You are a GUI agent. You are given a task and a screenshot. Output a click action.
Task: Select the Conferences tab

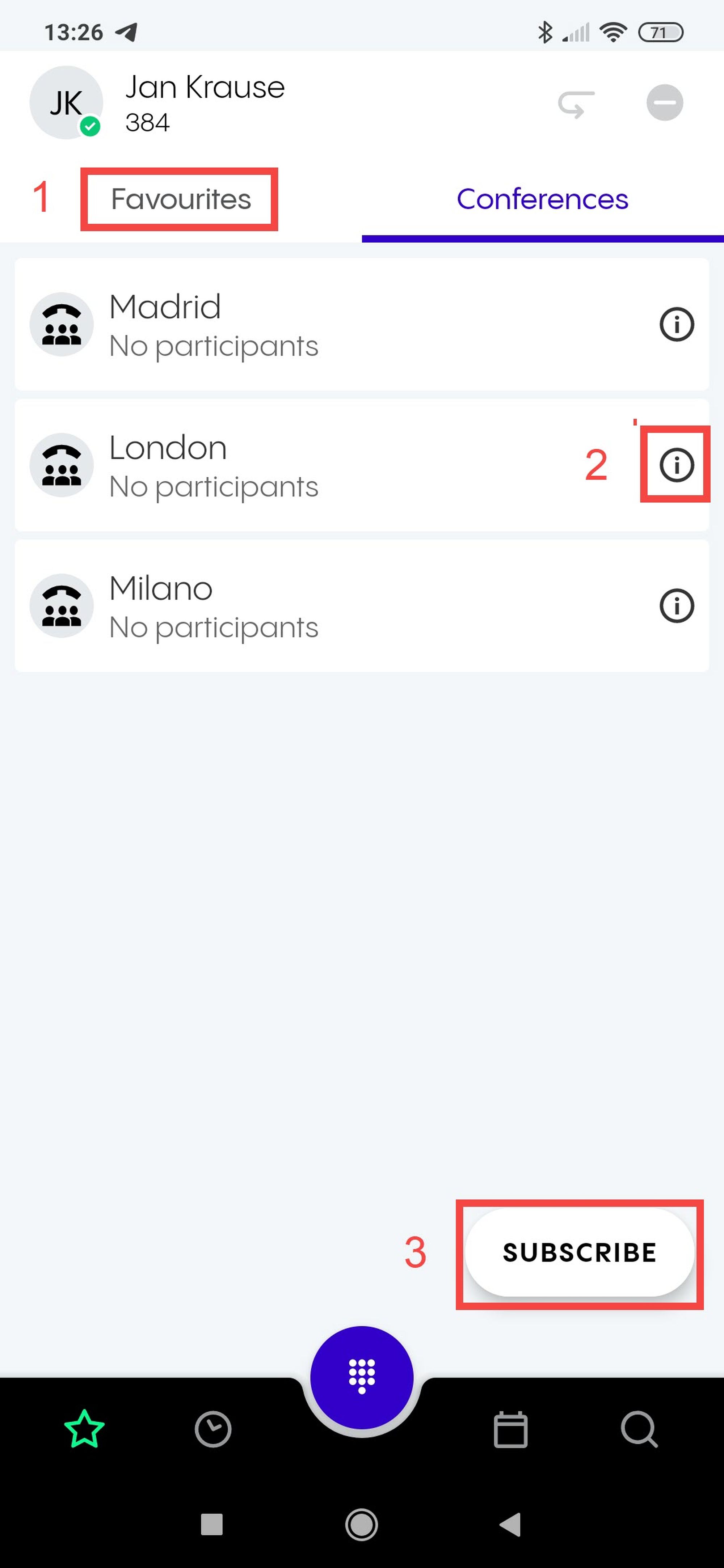542,199
